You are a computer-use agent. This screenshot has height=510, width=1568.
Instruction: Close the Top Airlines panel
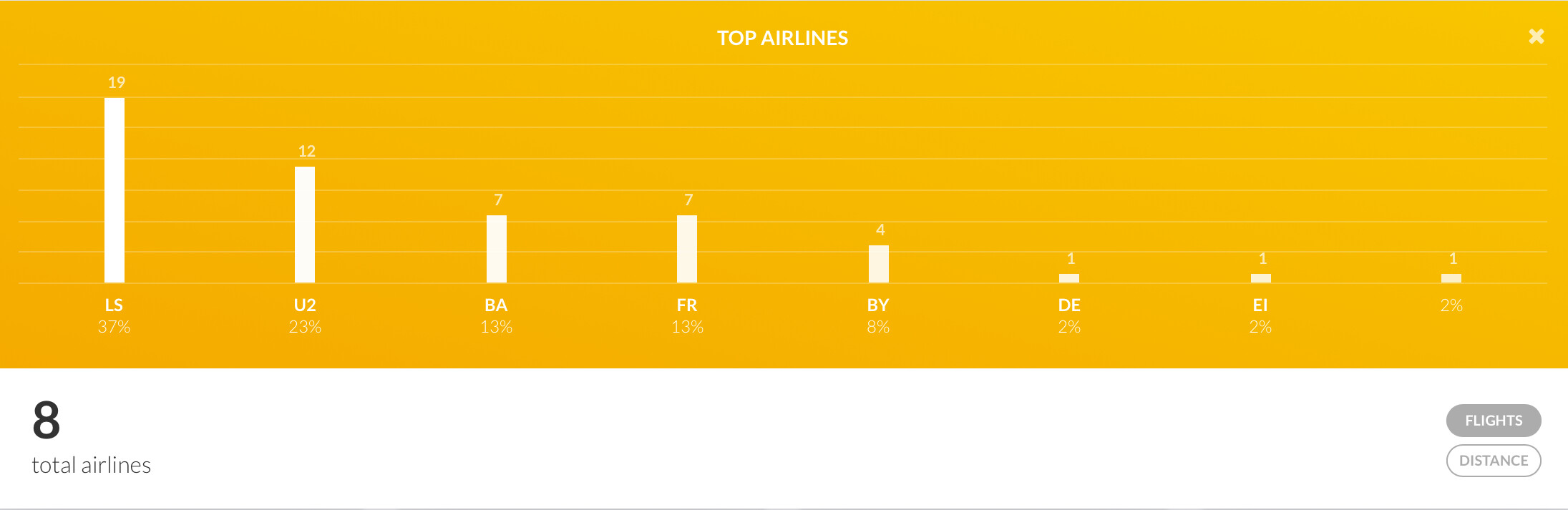click(1536, 36)
